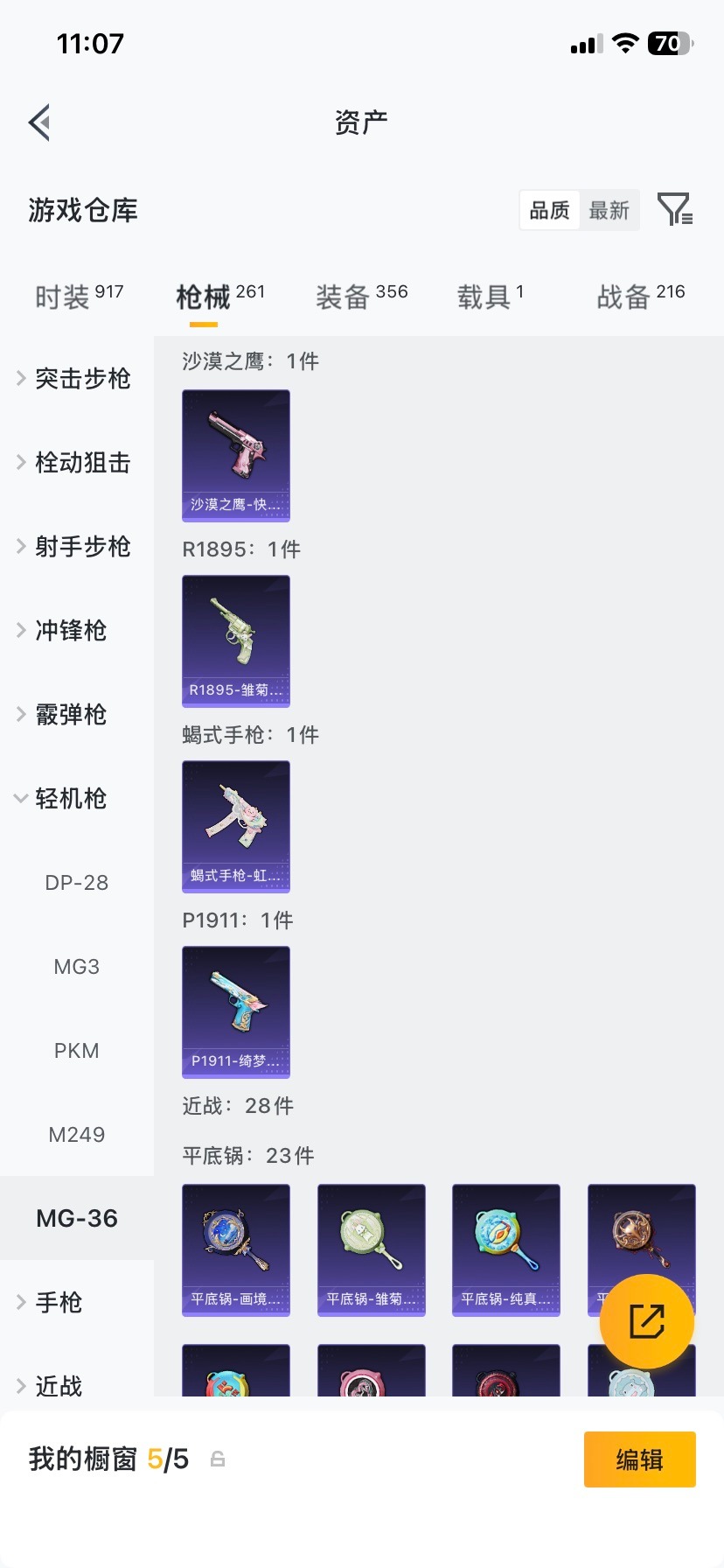Open the filter icon next to 最新
724x1568 pixels.
point(673,210)
